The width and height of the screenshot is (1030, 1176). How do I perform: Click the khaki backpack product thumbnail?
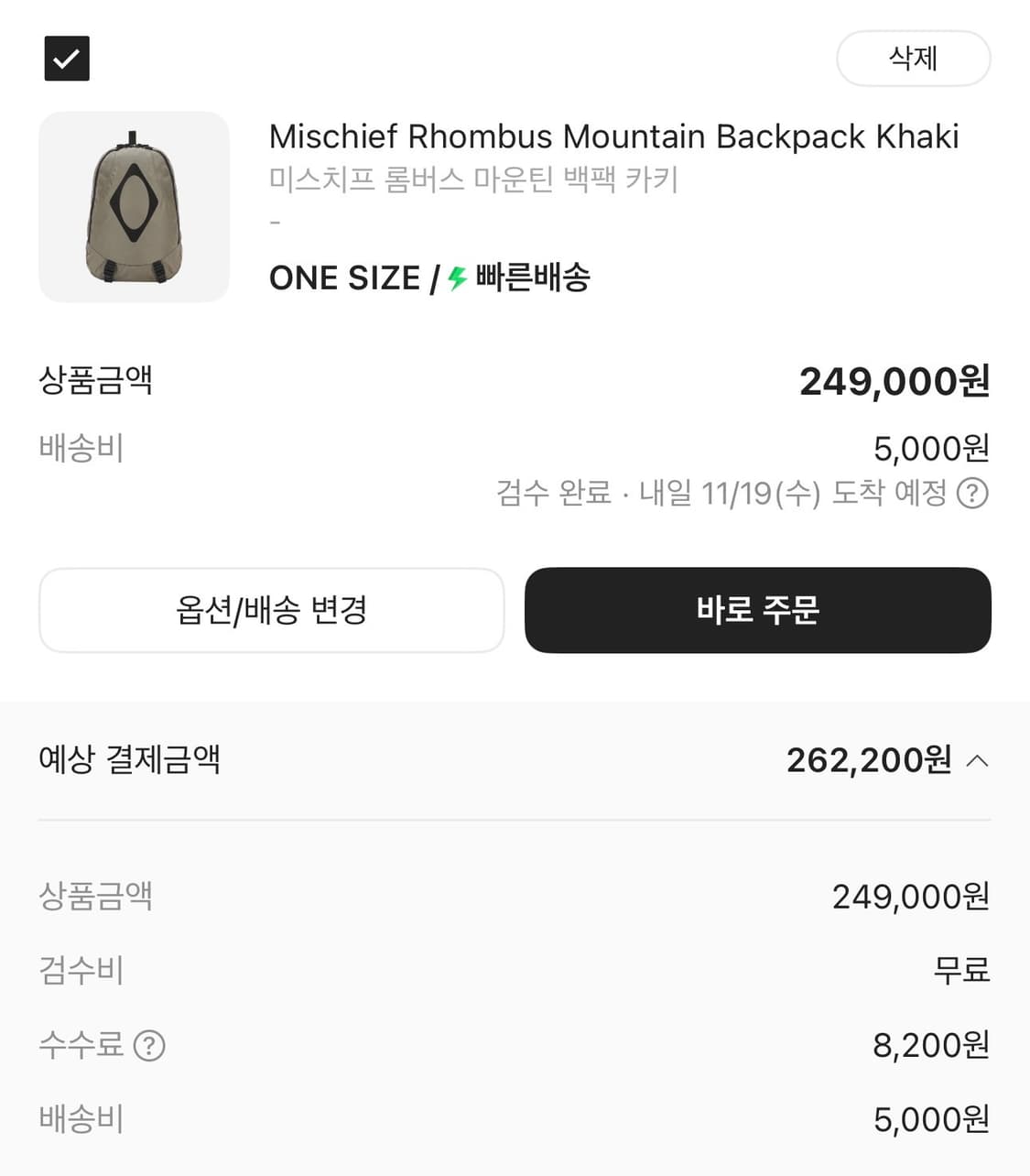pyautogui.click(x=134, y=206)
